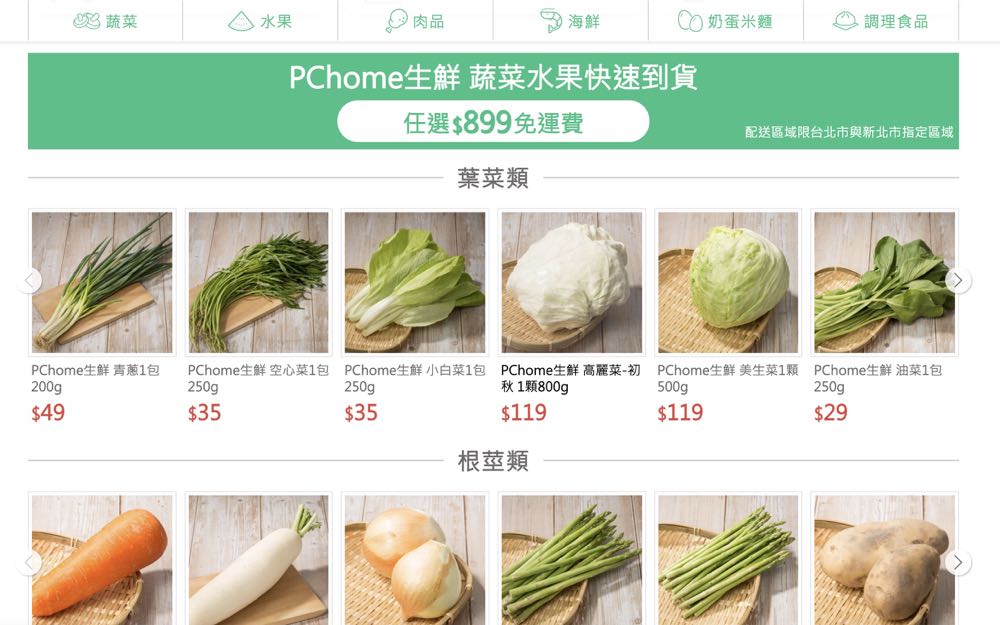Viewport: 1000px width, 625px height.
Task: Select the 調理食品 category tab
Action: [x=881, y=21]
